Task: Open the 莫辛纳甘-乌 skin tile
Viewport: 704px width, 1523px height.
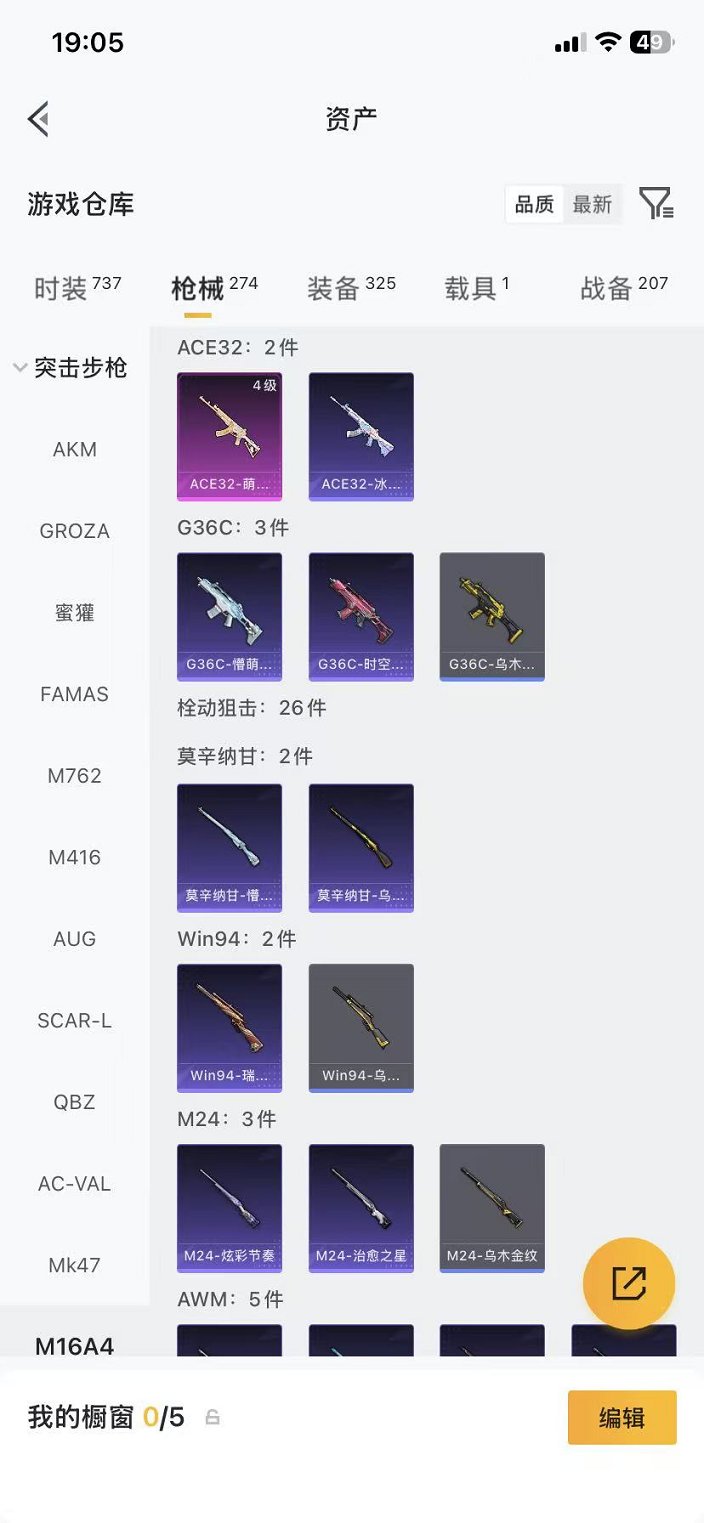Action: click(x=361, y=847)
